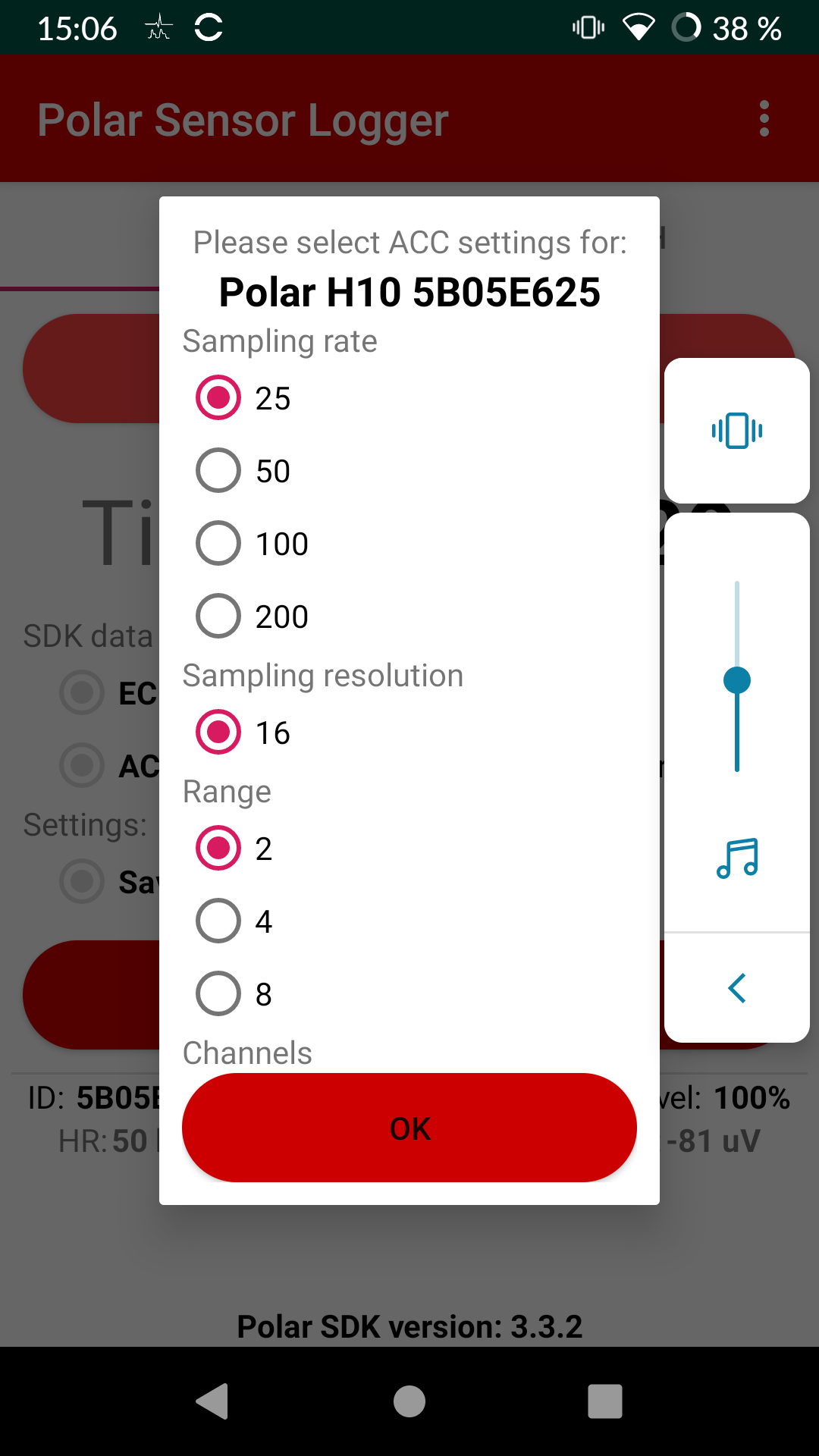Collapse the volume panel with the arrow
The height and width of the screenshot is (1456, 819).
(x=737, y=988)
